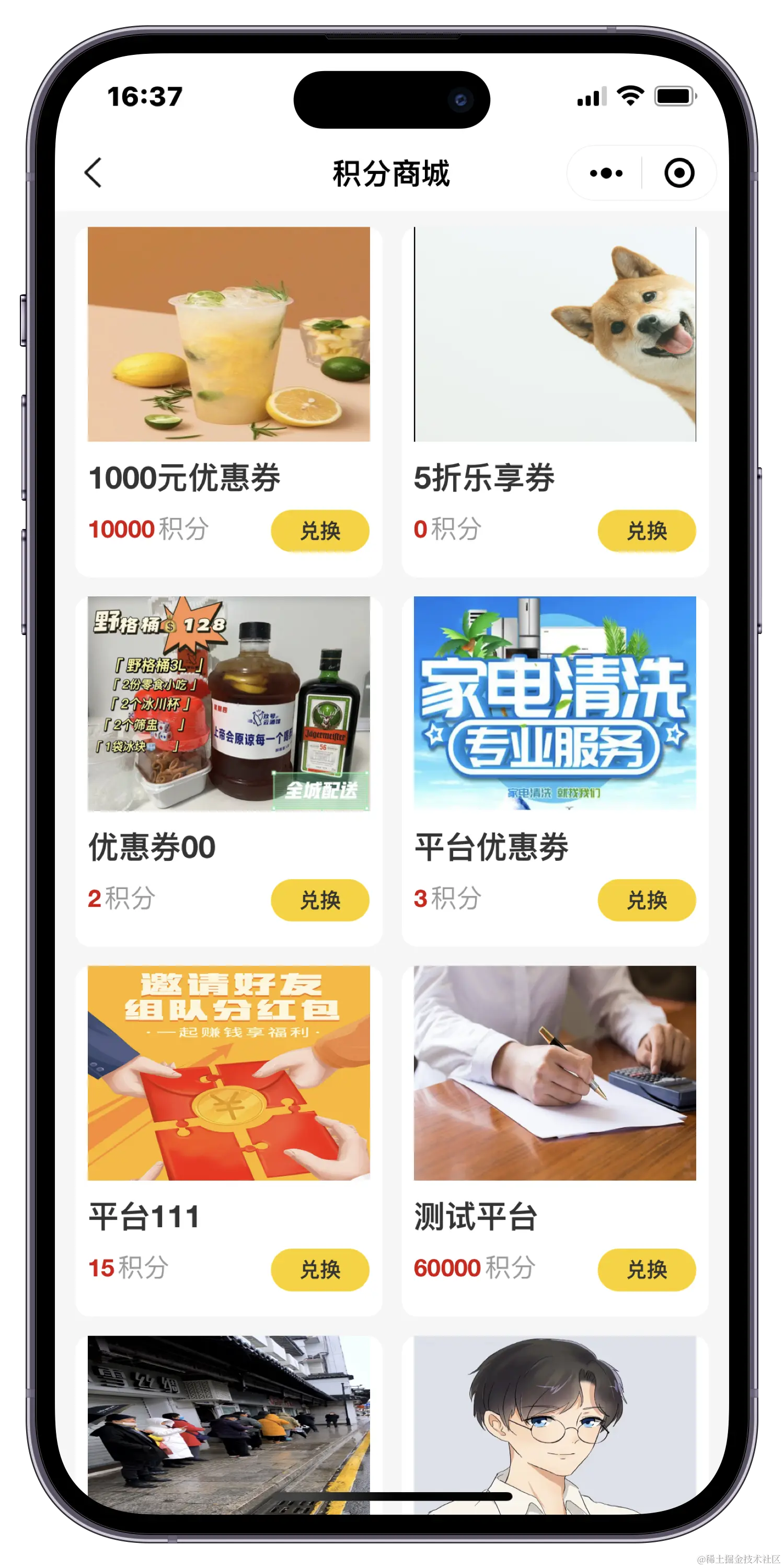Open the 优惠券00 product card
Image resolution: width=784 pixels, height=1568 pixels.
[x=228, y=704]
